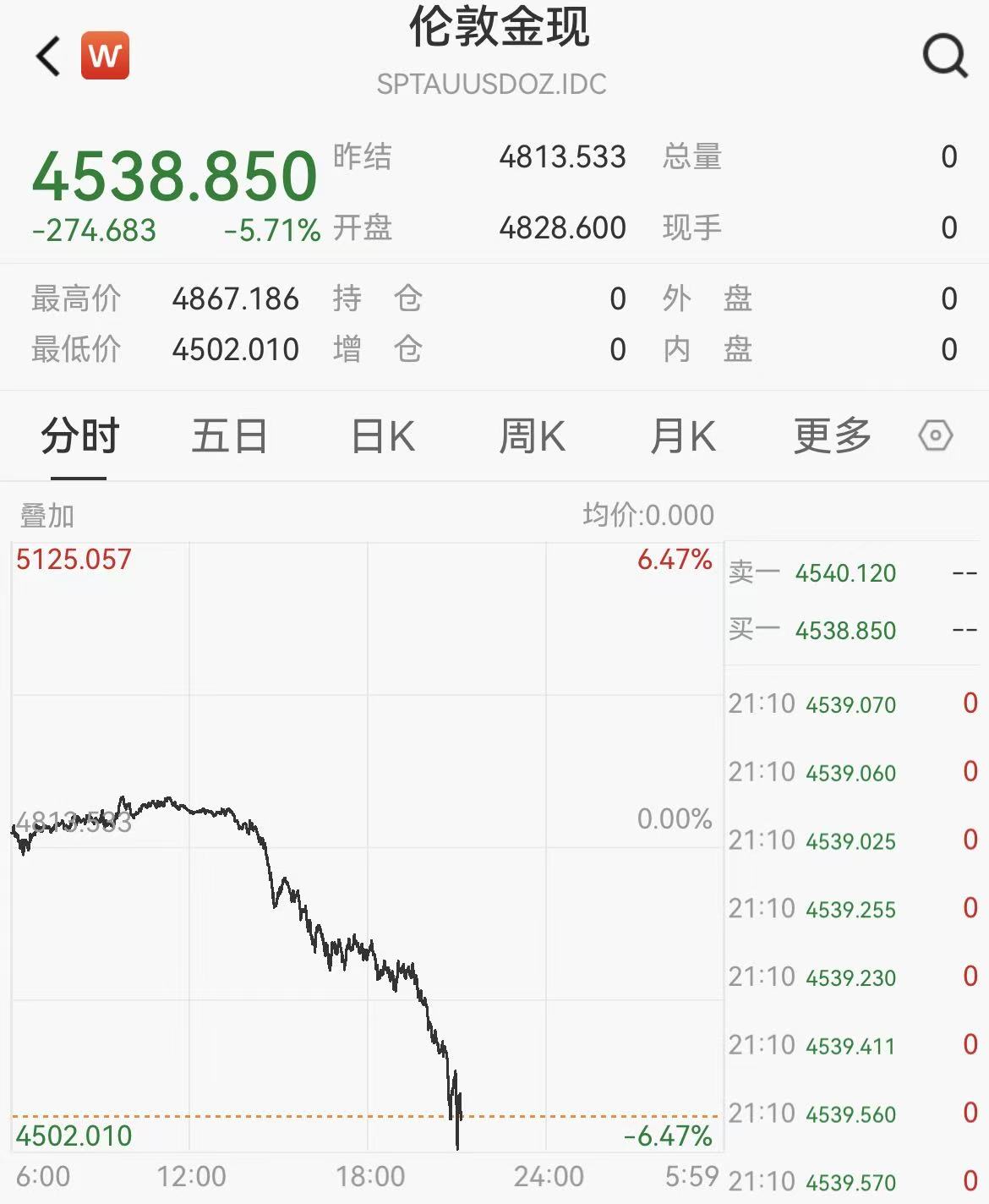
Task: Switch to the 月K chart tab
Action: point(682,437)
